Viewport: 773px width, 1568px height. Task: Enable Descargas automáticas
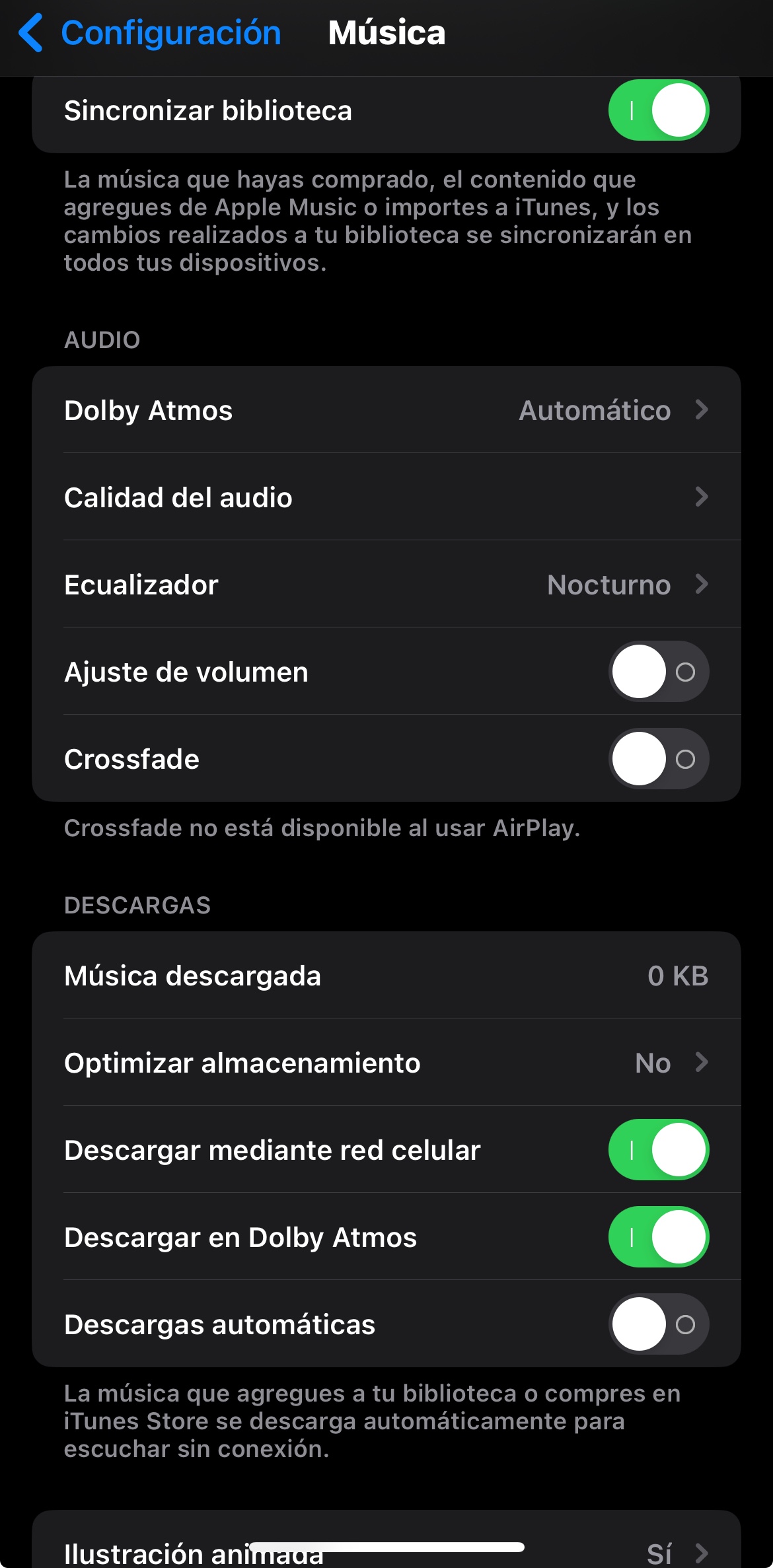(658, 1324)
